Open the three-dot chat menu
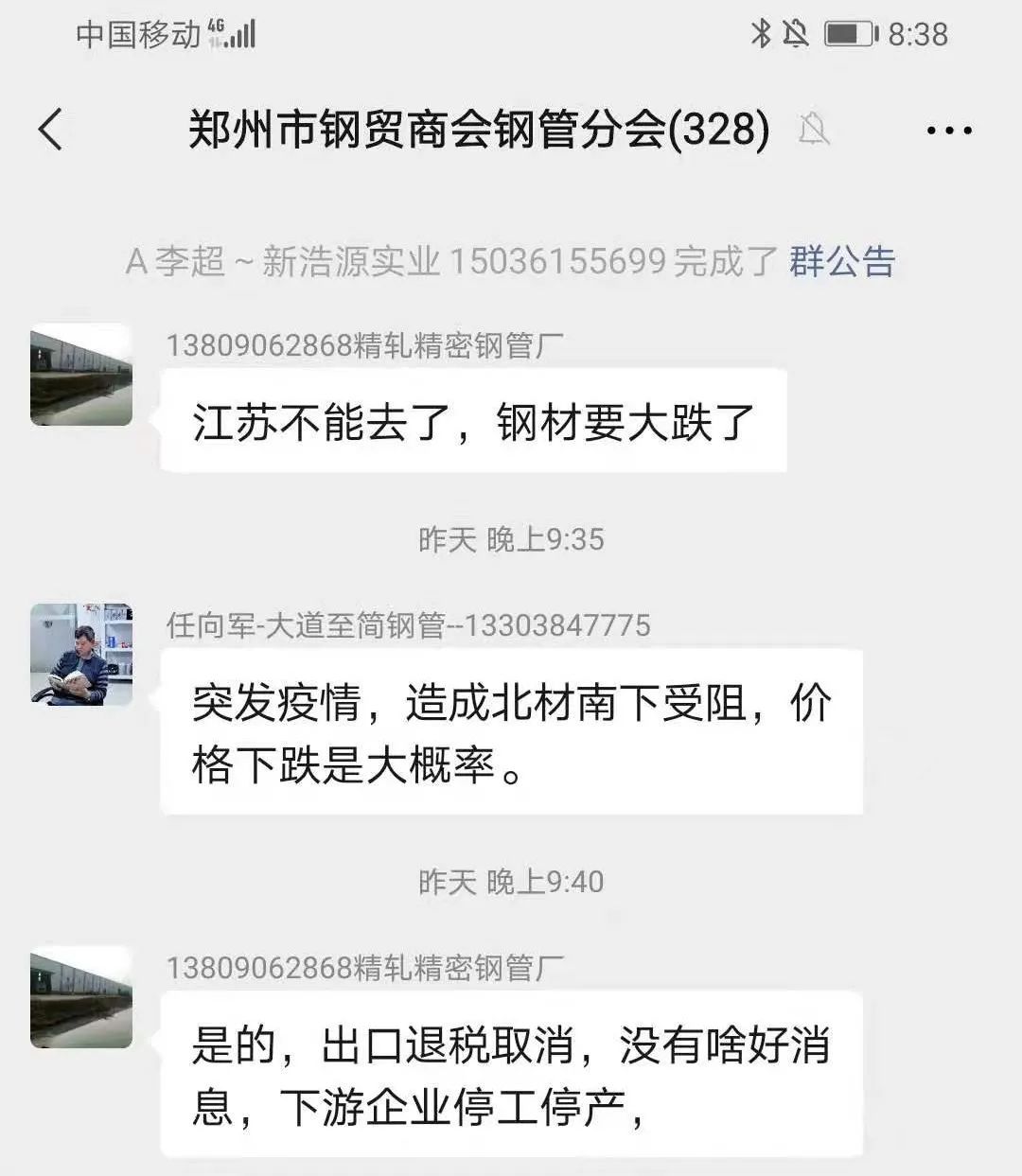1022x1176 pixels. 948,131
